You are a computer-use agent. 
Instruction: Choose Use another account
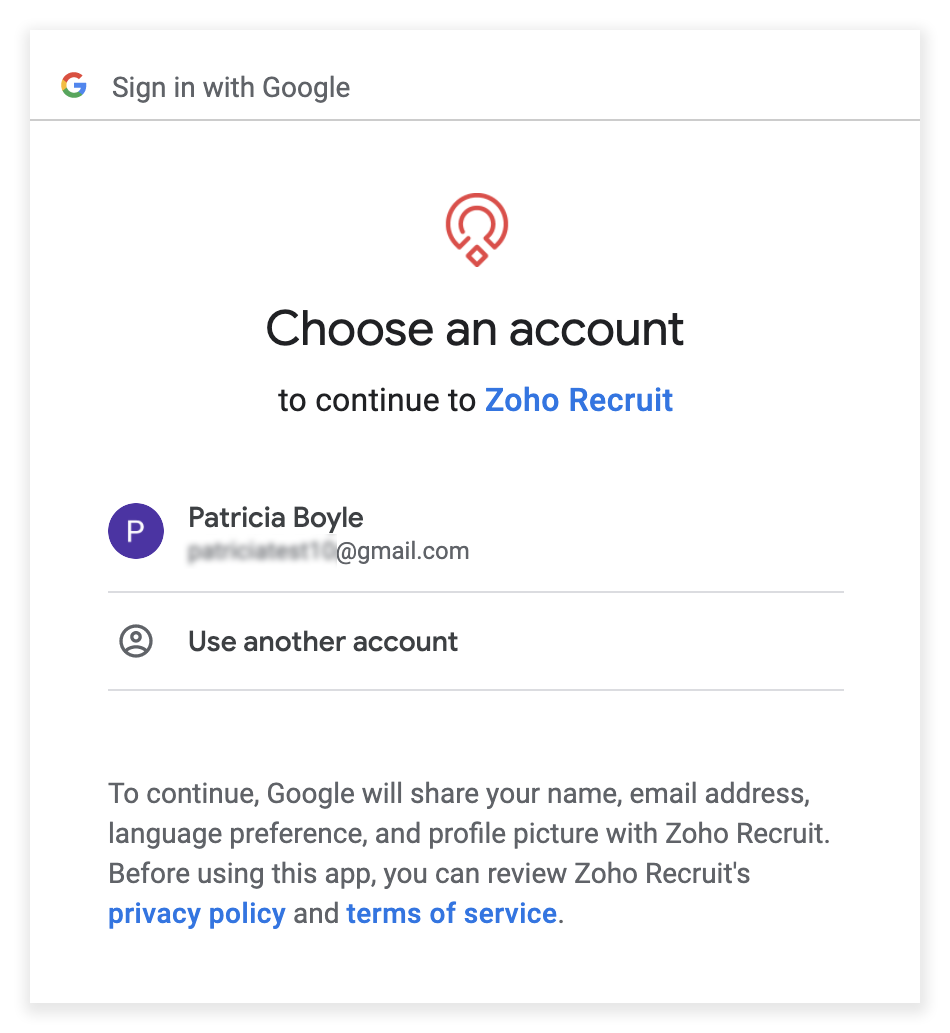click(322, 641)
